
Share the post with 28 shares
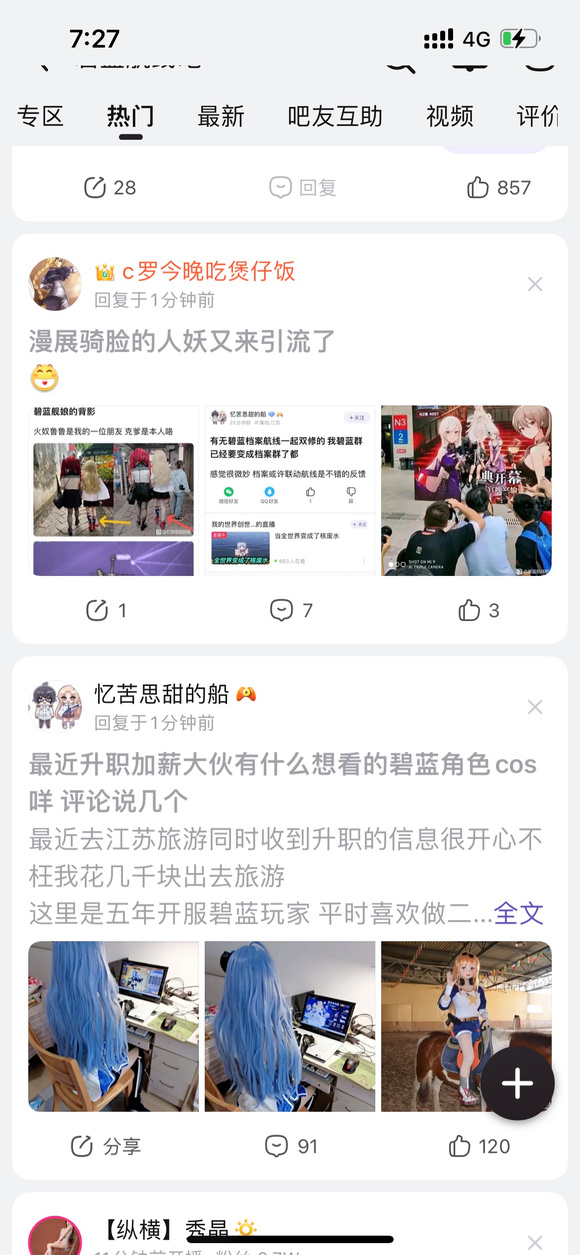109,187
